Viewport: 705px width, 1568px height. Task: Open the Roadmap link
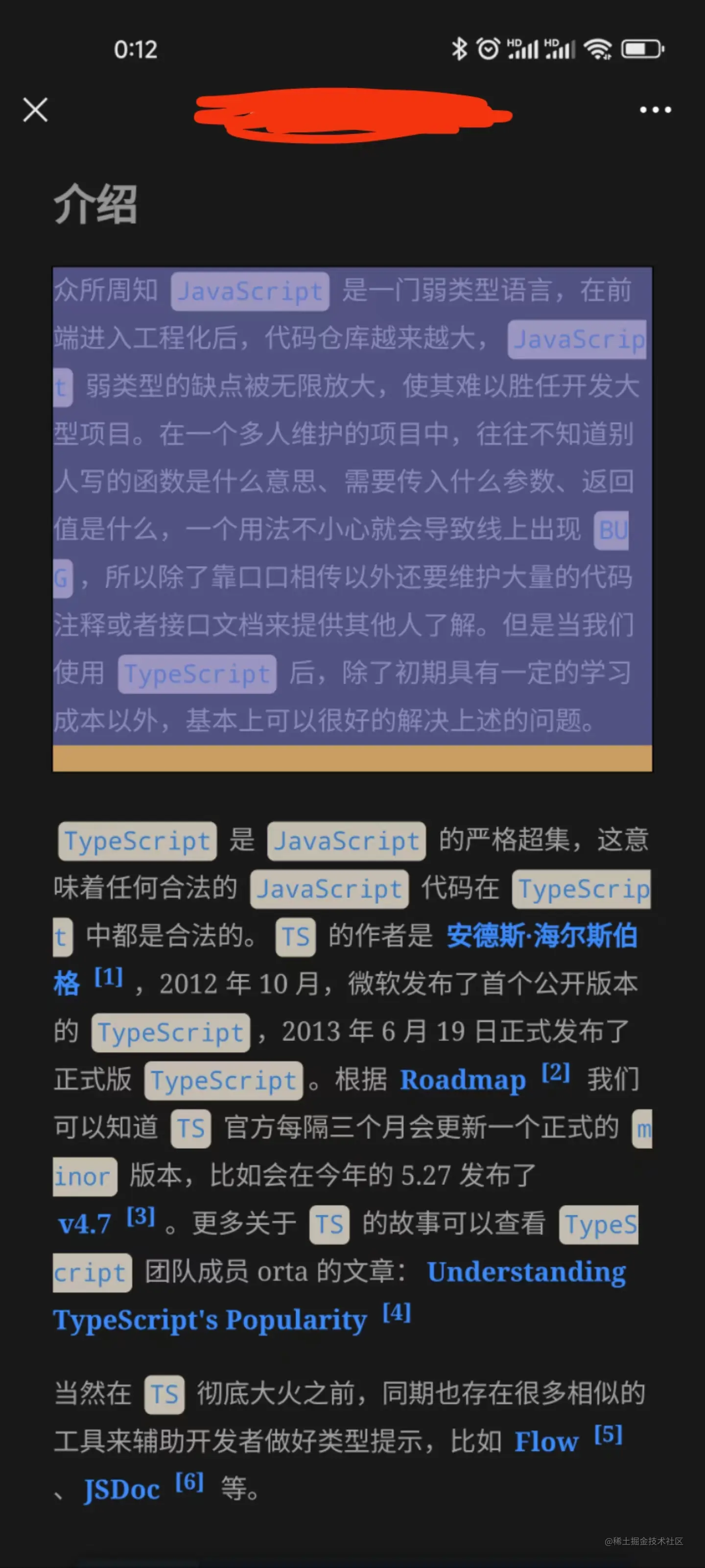click(462, 1081)
